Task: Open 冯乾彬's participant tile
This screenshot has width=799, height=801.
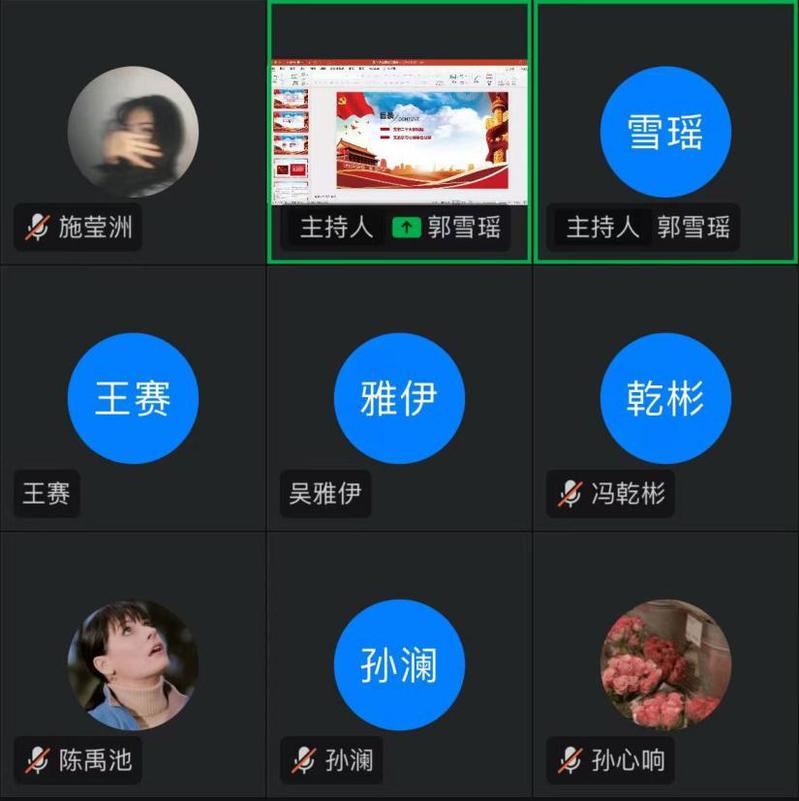Action: click(x=665, y=398)
